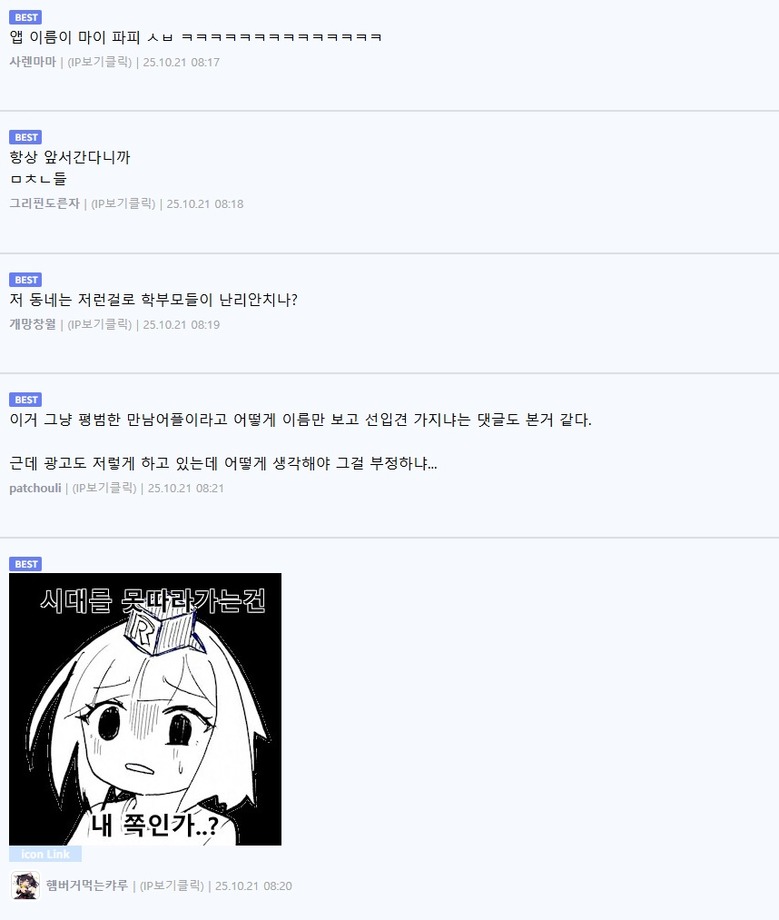Viewport: 779px width, 920px height.
Task: Open patchouli's user profile
Action: (x=35, y=488)
